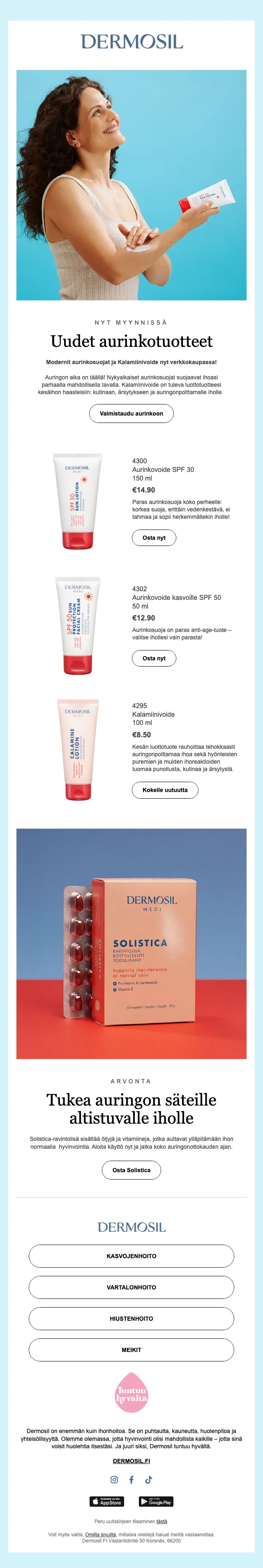Open the DERMOSIL.FI link
The width and height of the screenshot is (263, 1568).
pos(131,1460)
